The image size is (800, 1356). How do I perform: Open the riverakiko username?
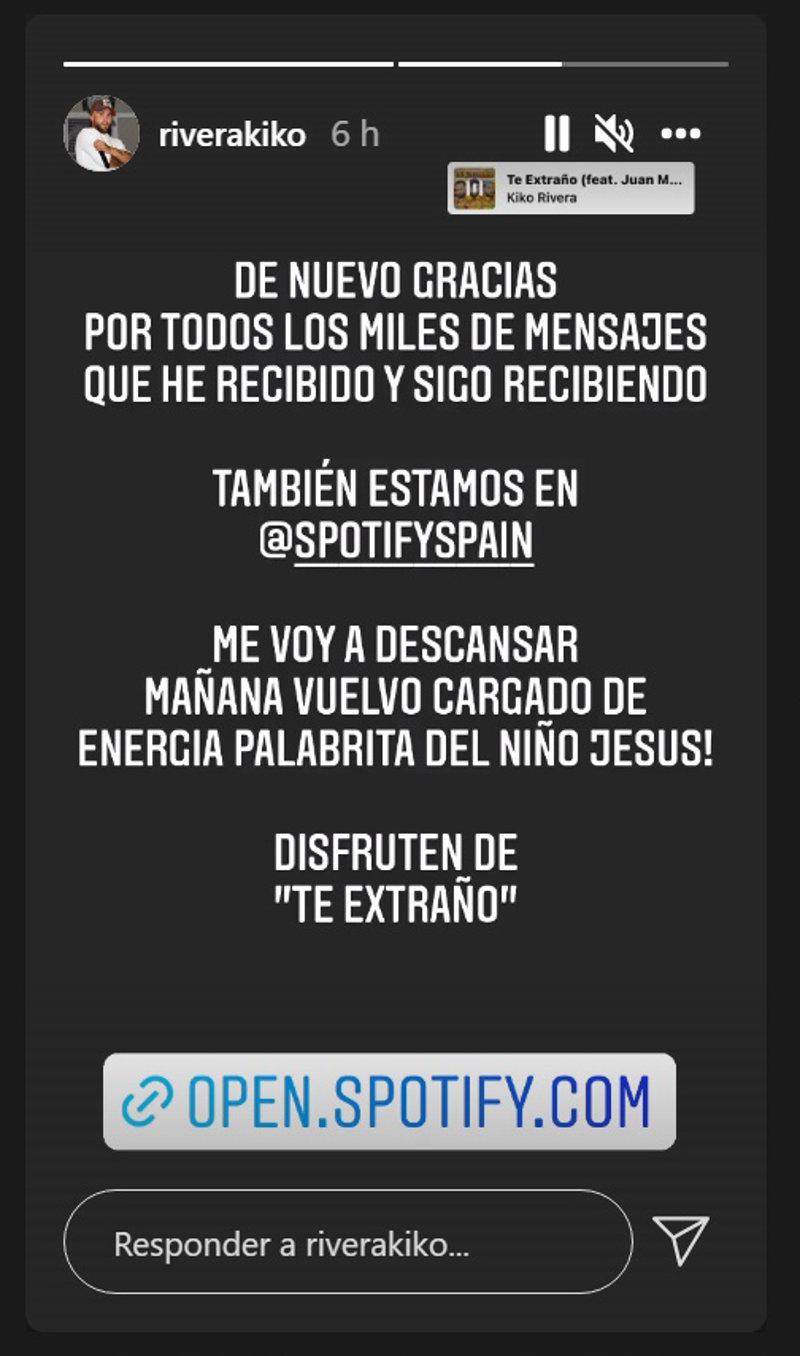click(x=232, y=135)
